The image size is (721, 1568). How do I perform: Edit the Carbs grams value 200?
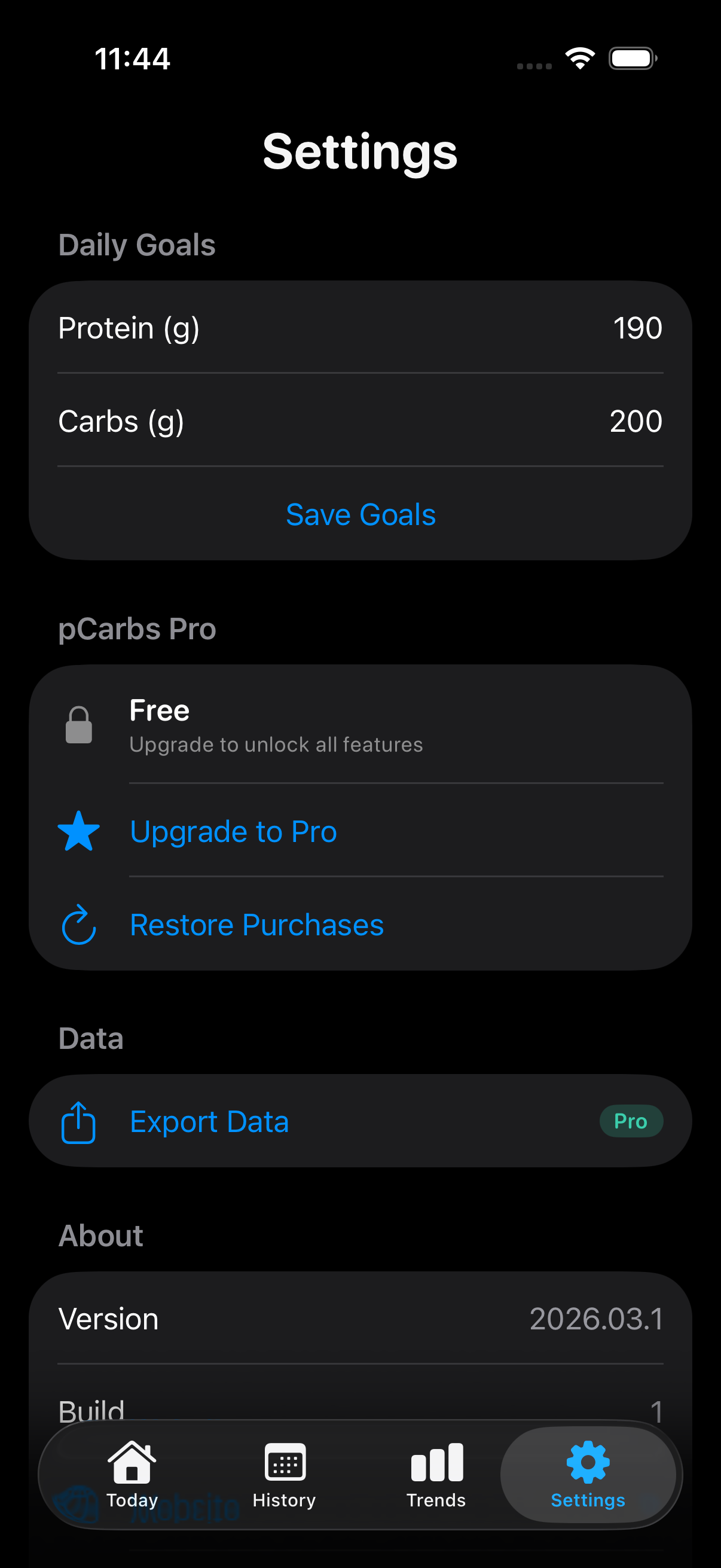click(636, 420)
